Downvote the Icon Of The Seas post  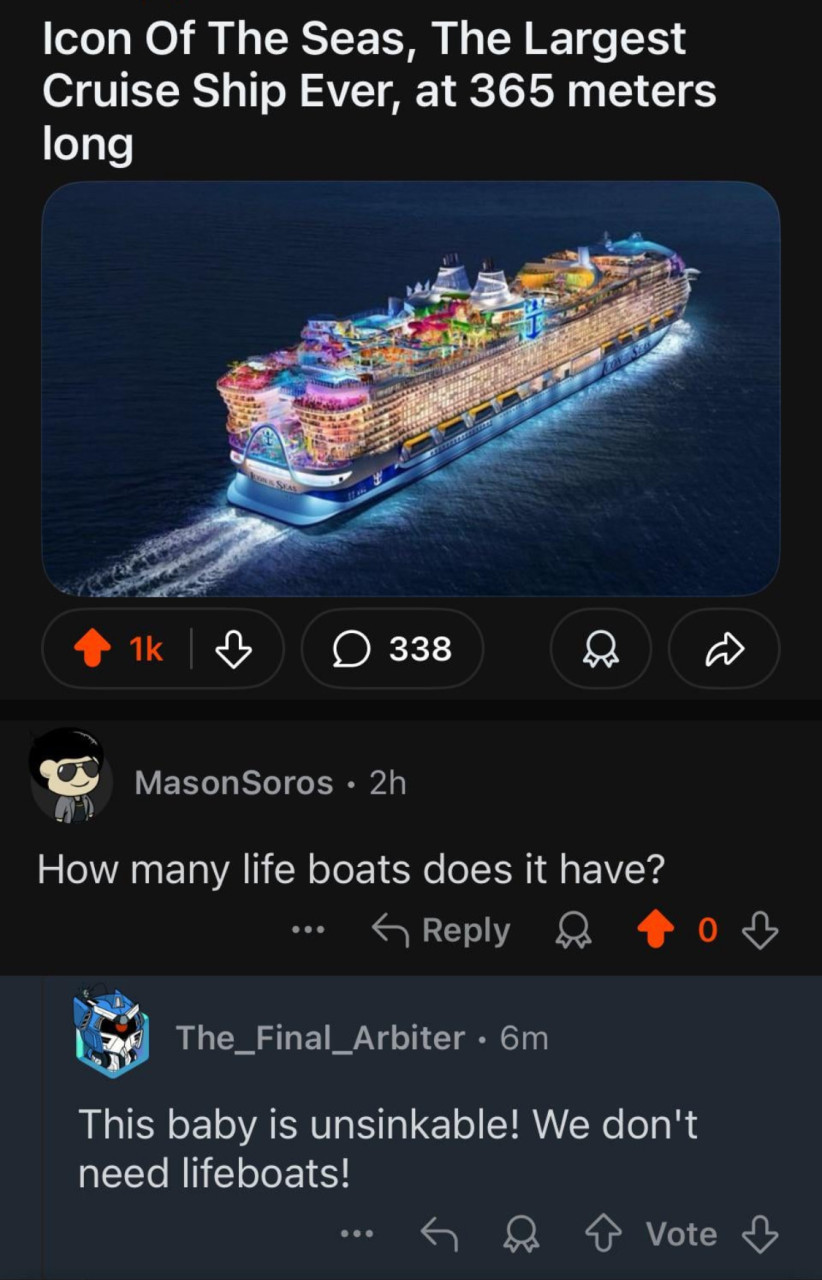click(x=233, y=650)
